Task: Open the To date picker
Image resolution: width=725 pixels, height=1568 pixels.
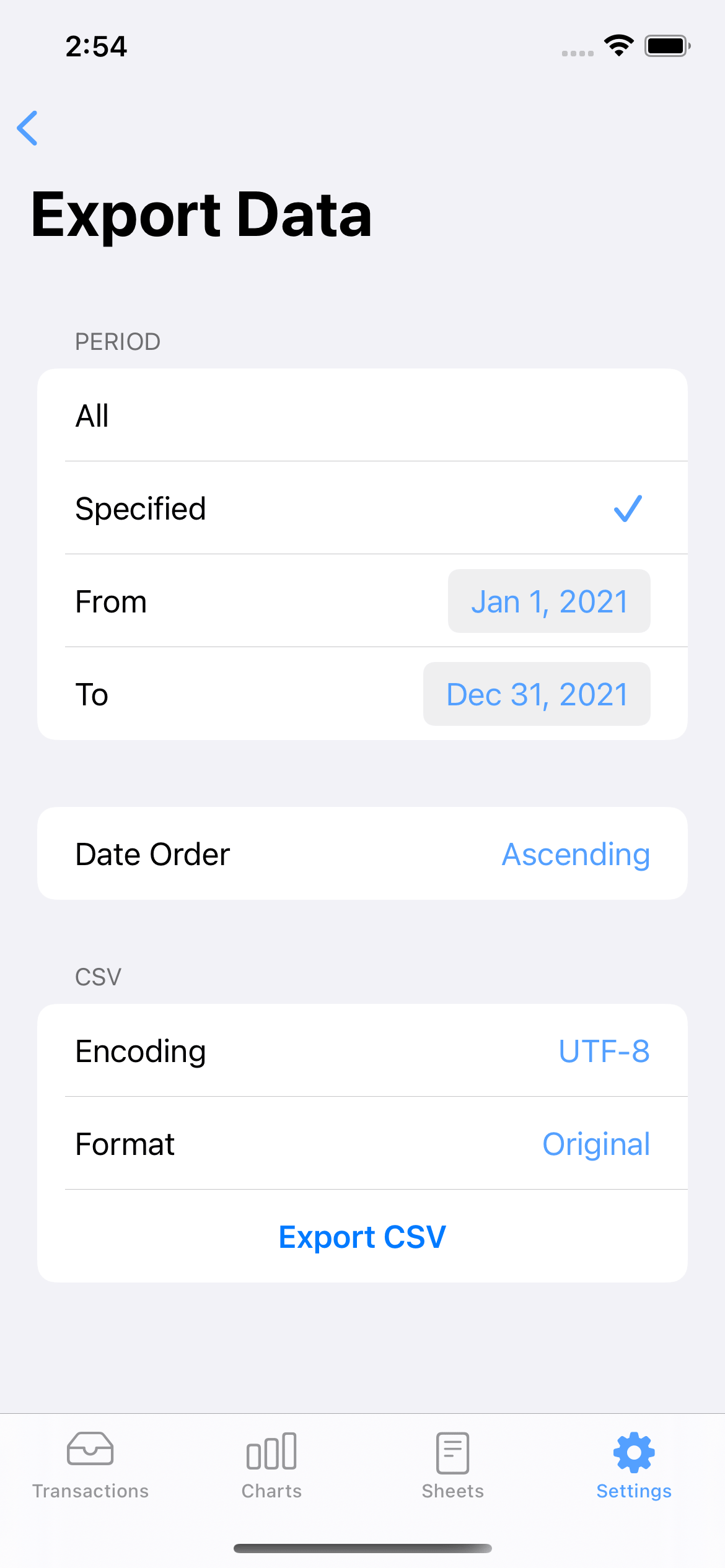Action: coord(536,694)
